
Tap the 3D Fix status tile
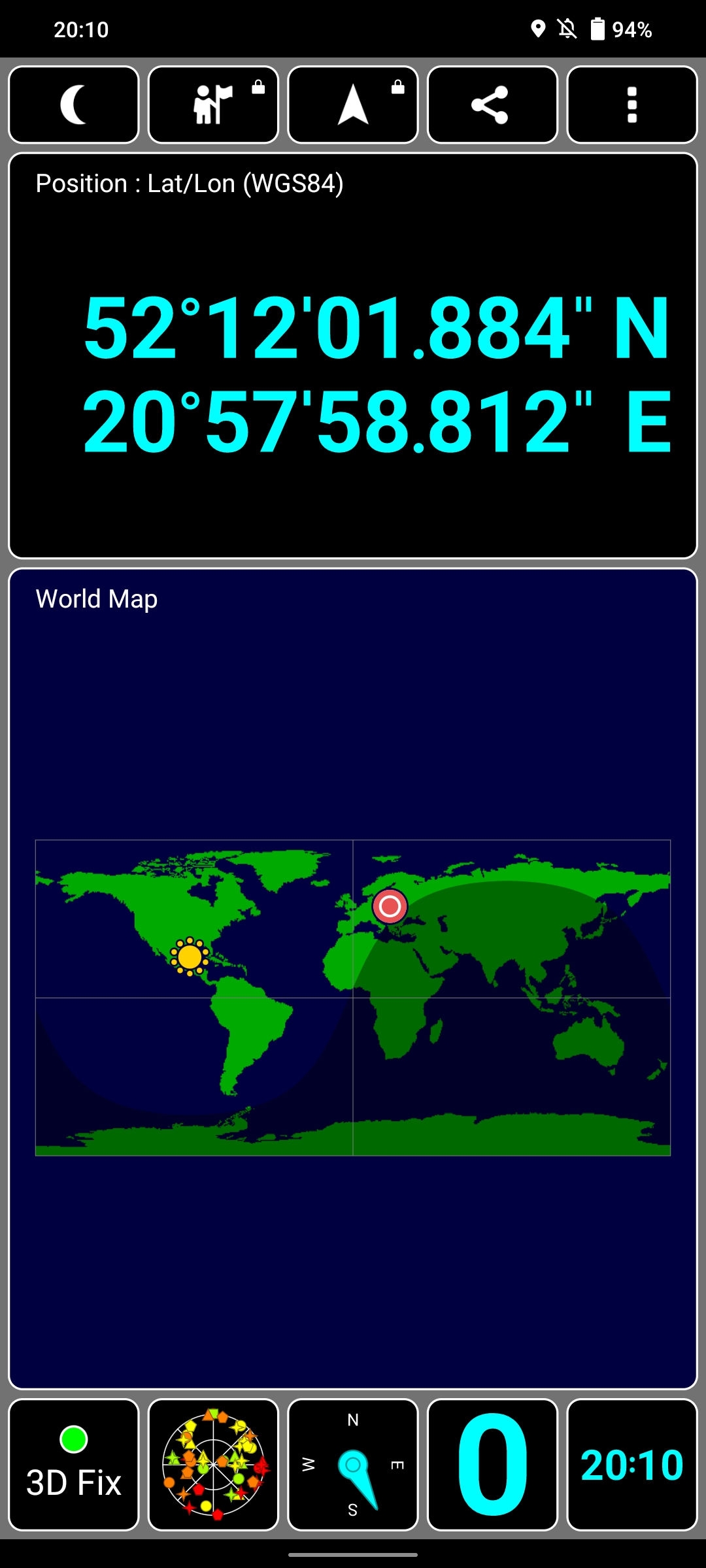click(x=74, y=1464)
